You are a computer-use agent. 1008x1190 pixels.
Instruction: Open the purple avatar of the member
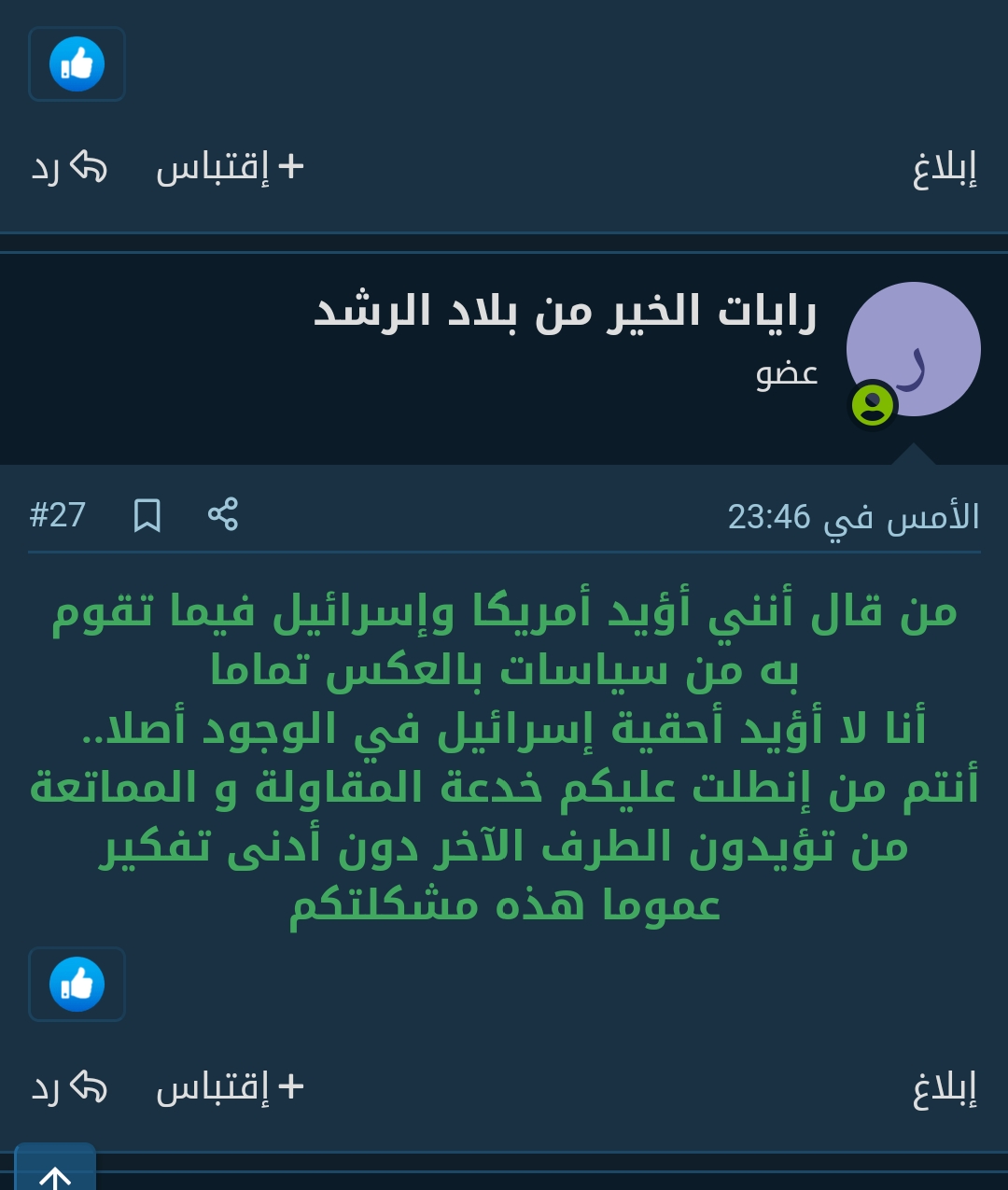913,350
